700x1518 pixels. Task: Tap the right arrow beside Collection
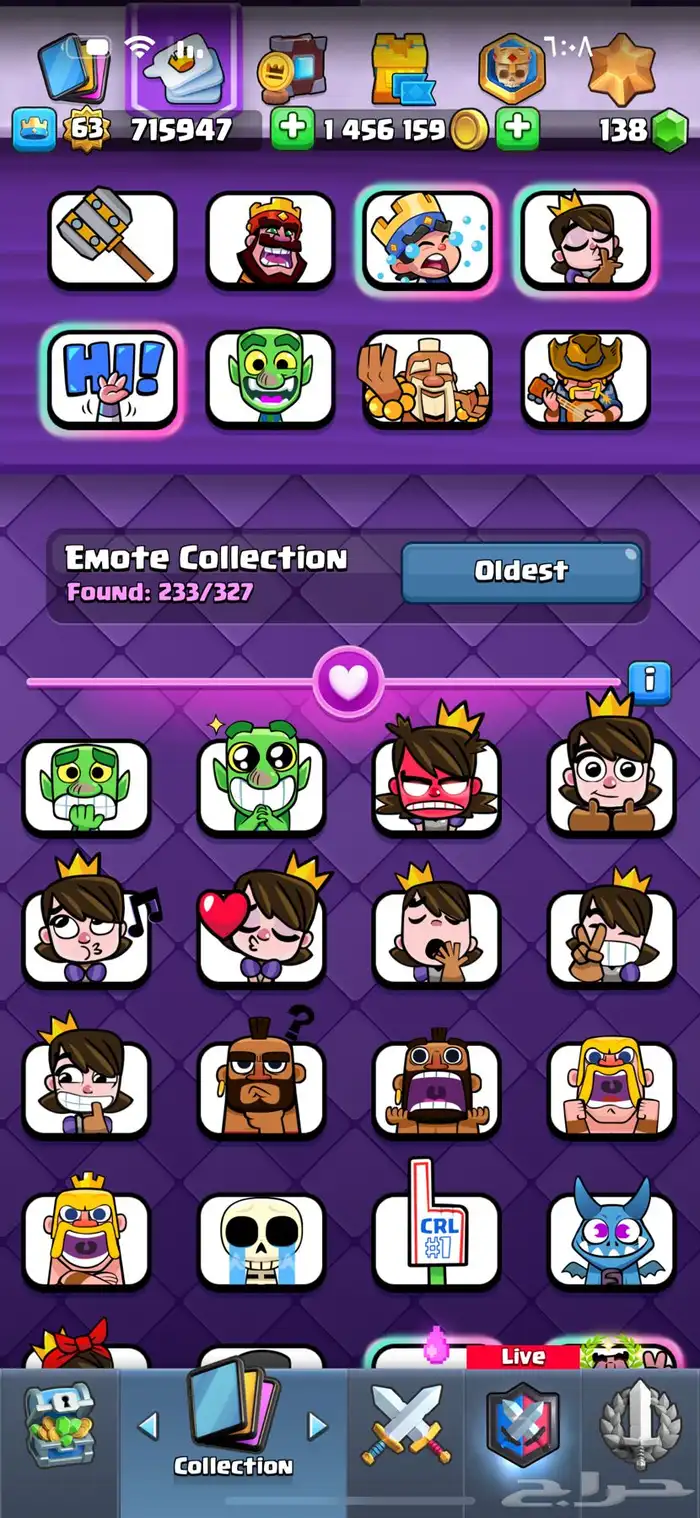point(317,1425)
